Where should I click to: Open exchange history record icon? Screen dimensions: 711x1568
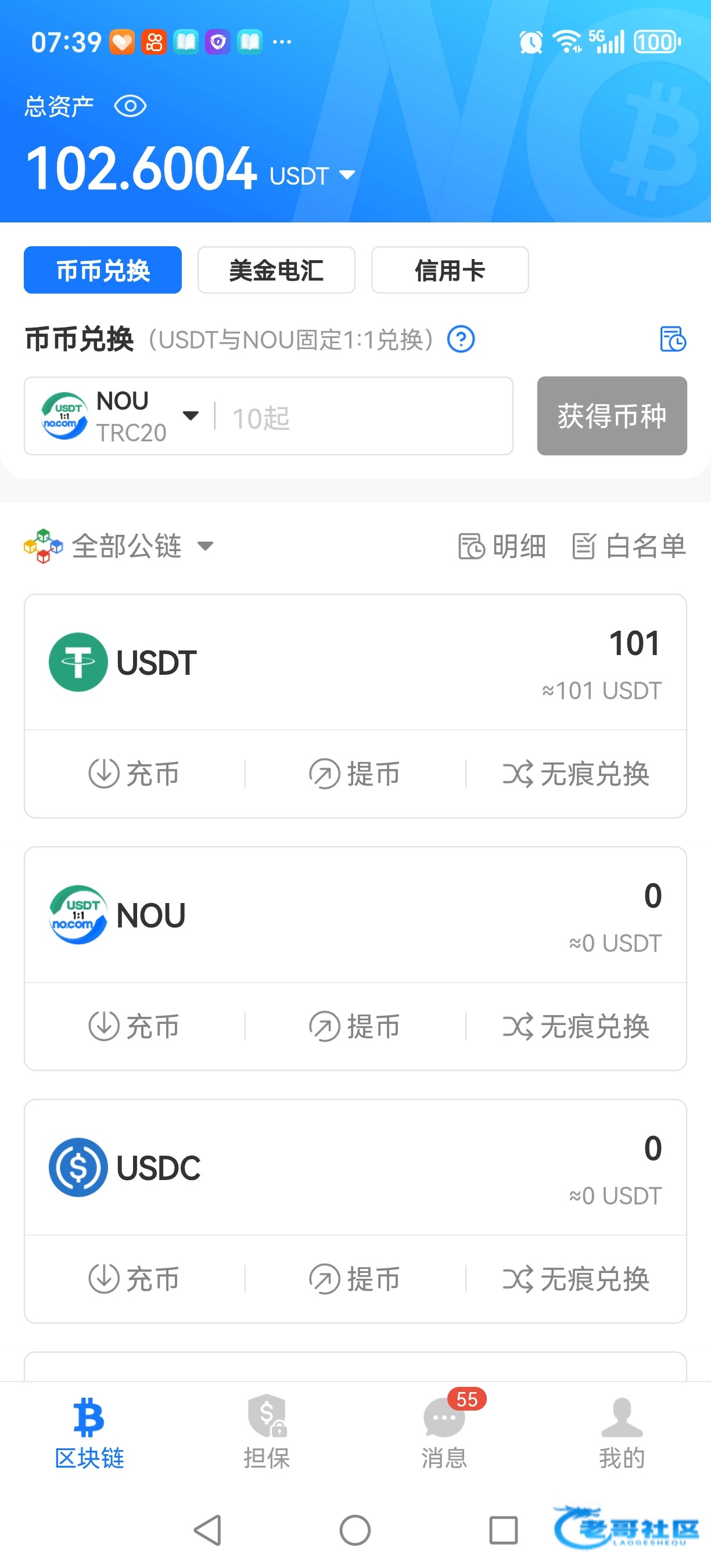[x=673, y=339]
